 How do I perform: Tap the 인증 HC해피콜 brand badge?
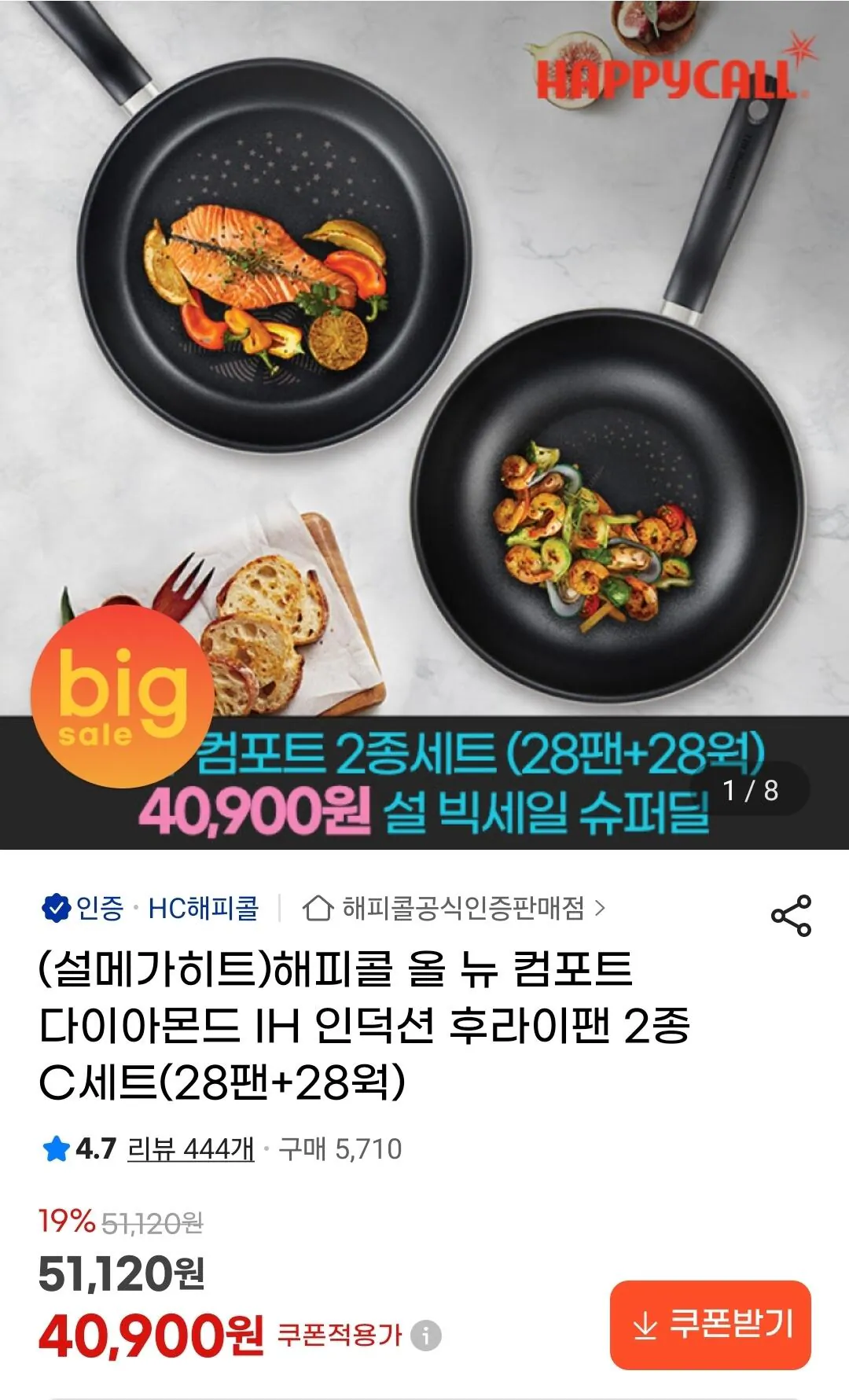149,909
